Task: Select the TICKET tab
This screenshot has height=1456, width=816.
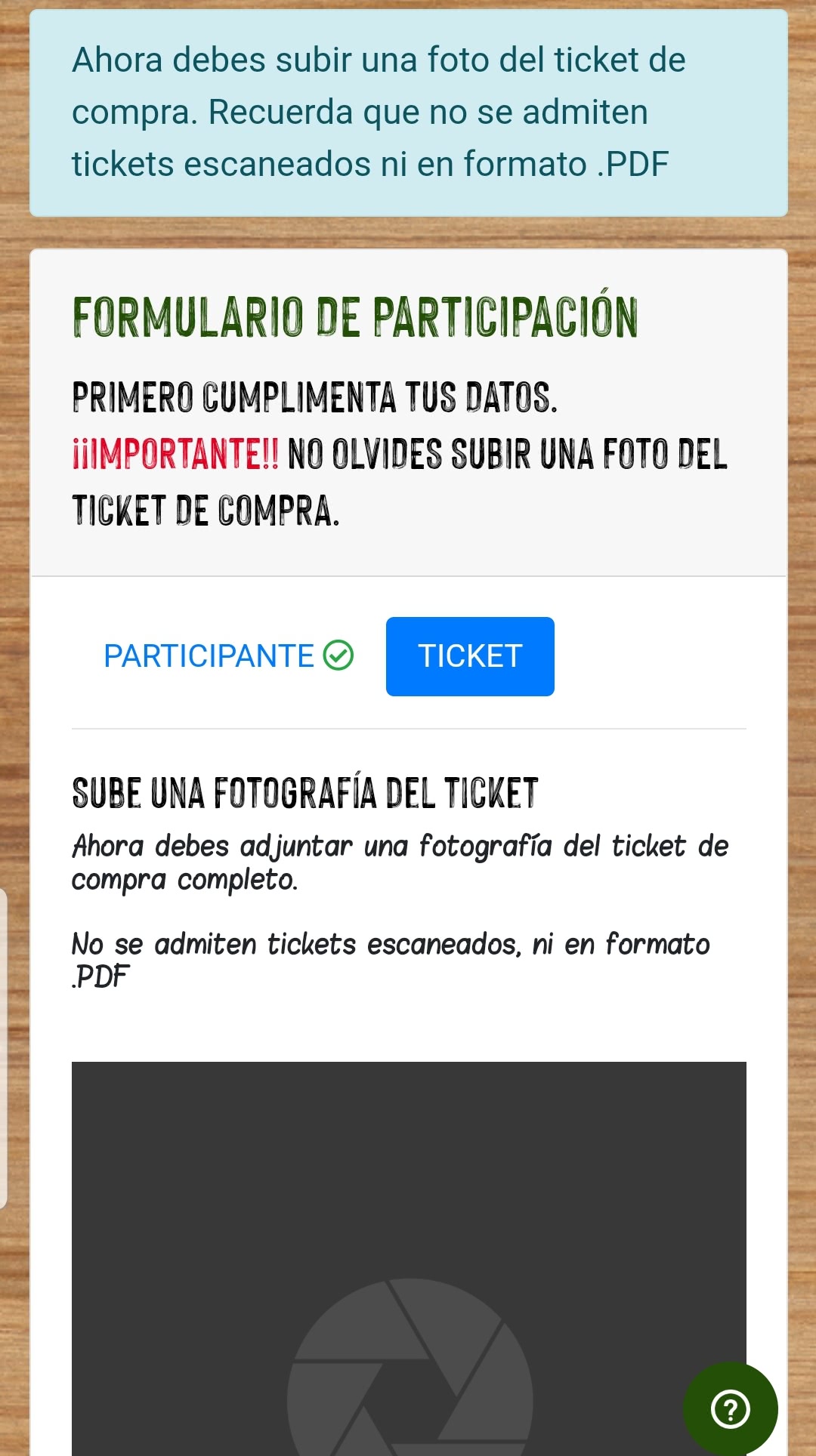Action: click(470, 656)
